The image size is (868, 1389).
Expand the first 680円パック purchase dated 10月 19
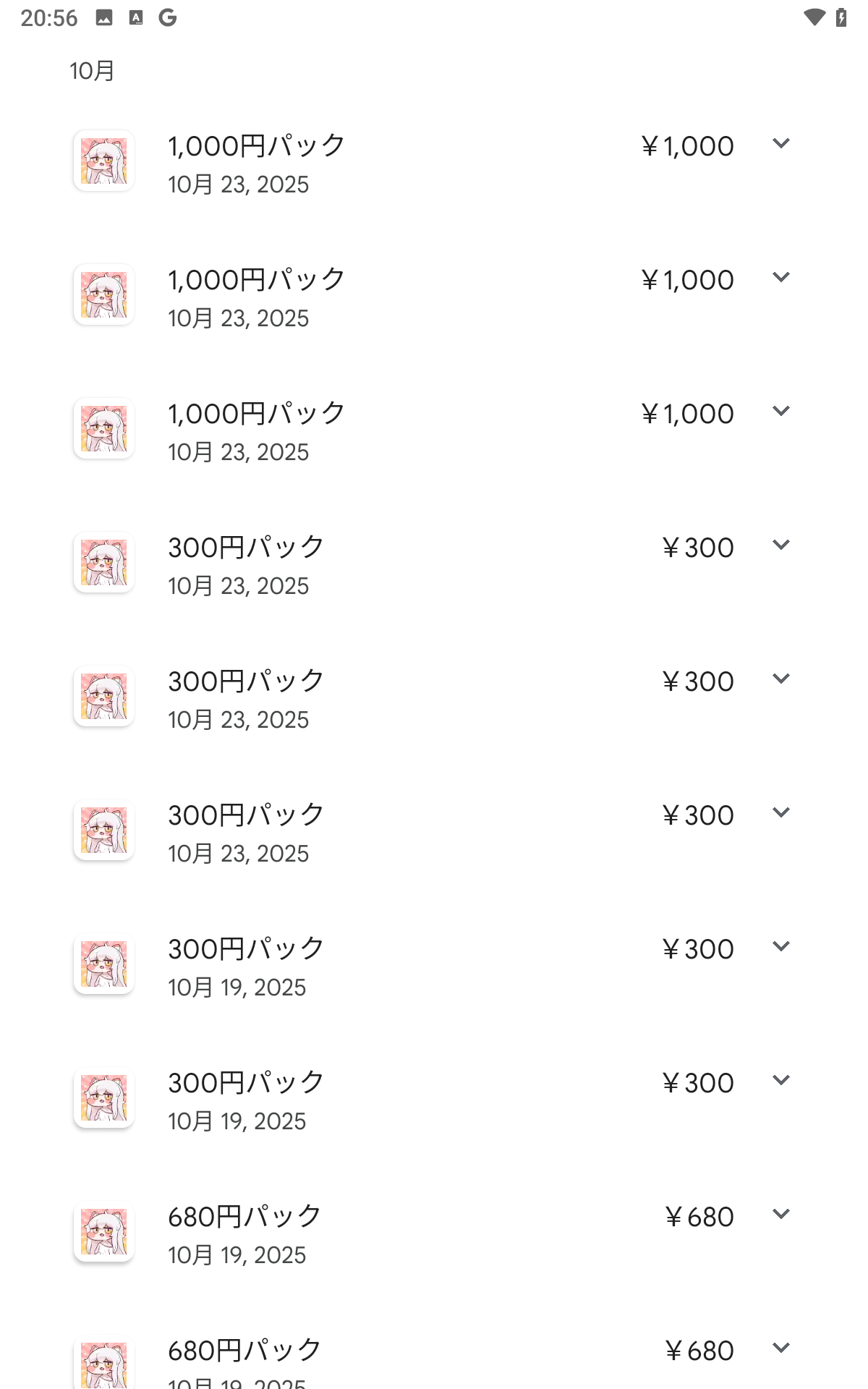coord(780,1215)
